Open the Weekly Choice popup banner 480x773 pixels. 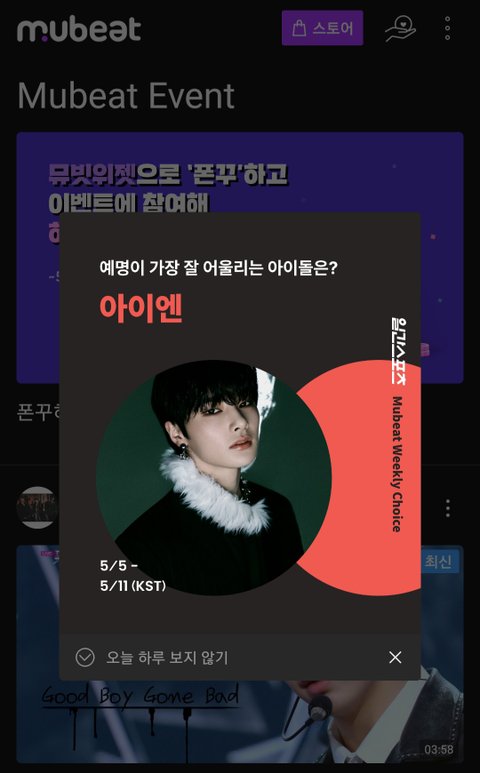pos(240,423)
